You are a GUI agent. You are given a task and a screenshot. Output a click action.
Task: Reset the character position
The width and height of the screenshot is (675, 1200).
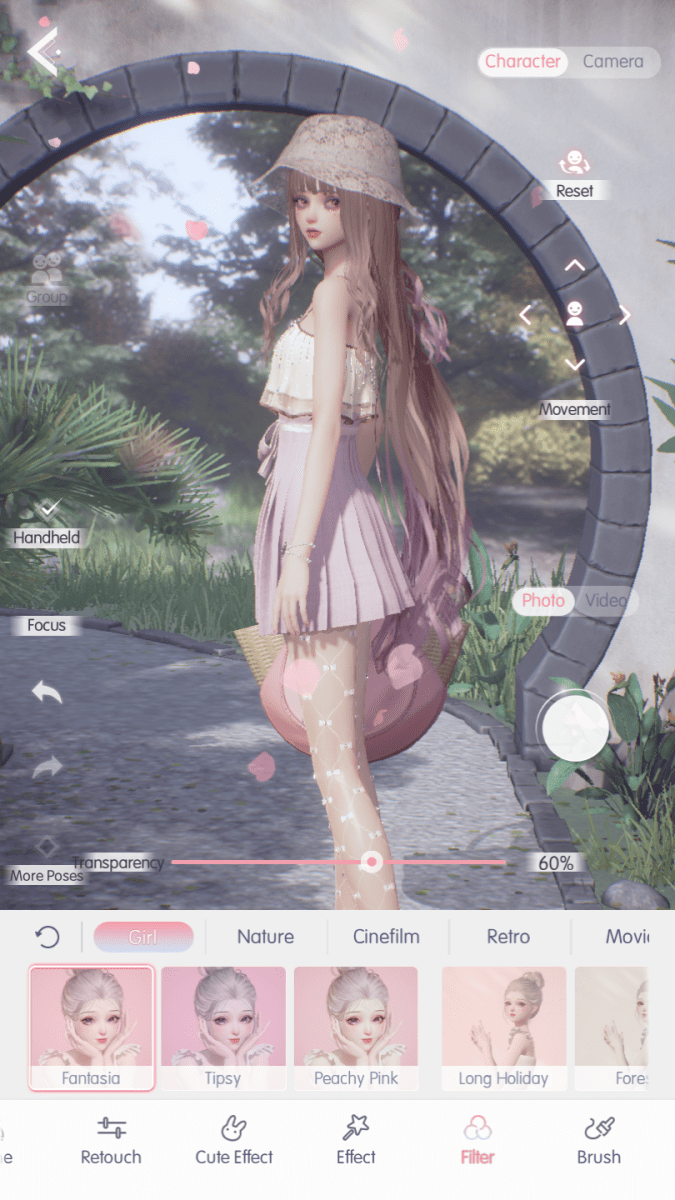tap(574, 172)
